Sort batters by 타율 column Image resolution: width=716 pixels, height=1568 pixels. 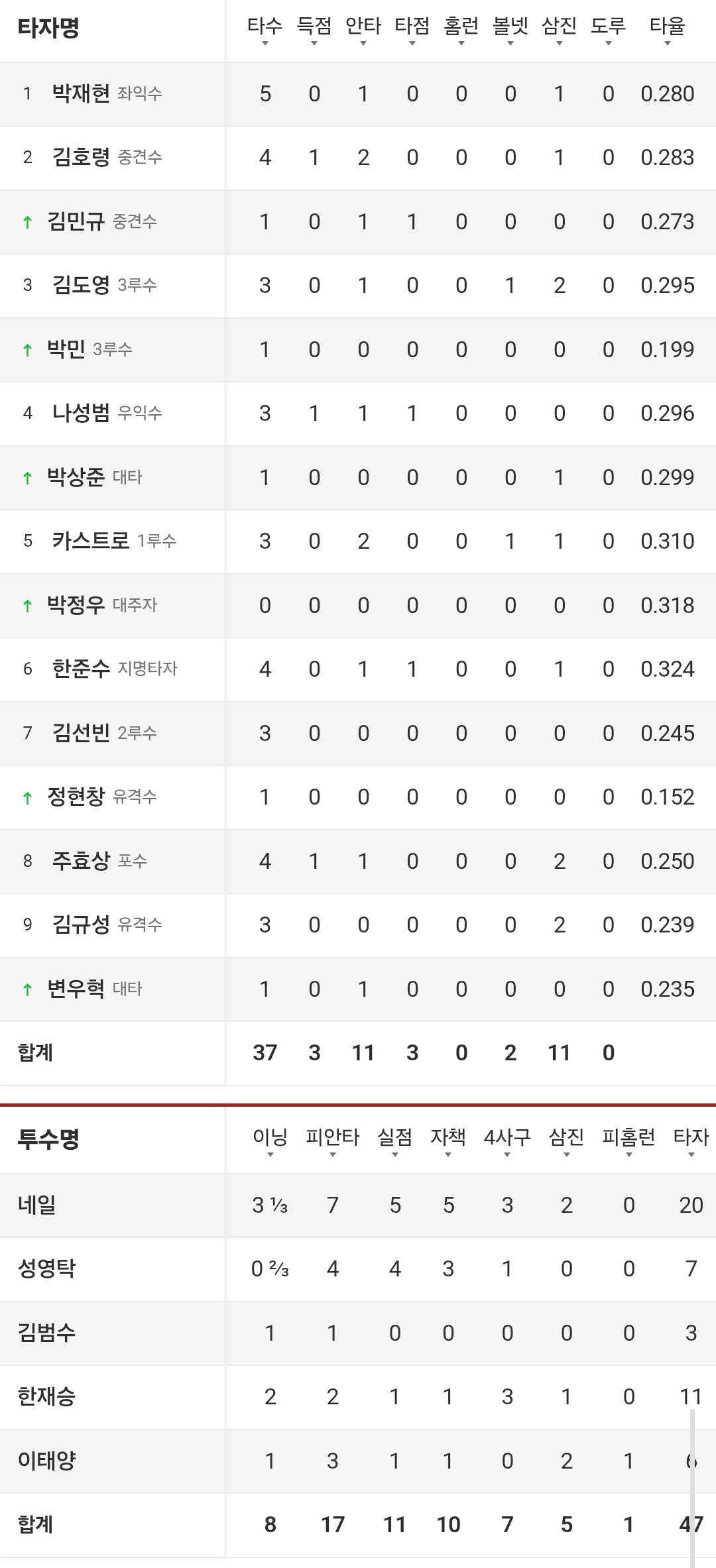[x=668, y=30]
